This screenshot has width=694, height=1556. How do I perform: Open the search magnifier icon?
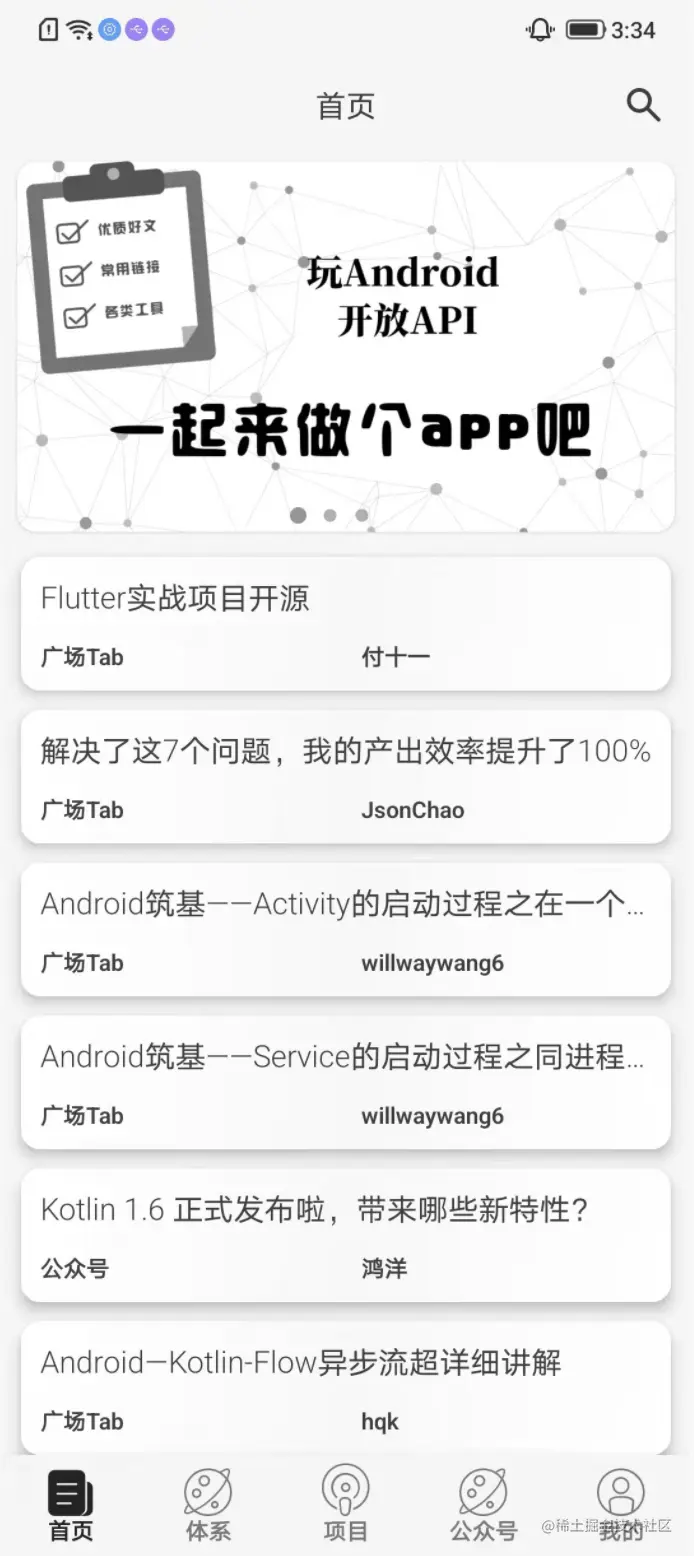click(643, 105)
